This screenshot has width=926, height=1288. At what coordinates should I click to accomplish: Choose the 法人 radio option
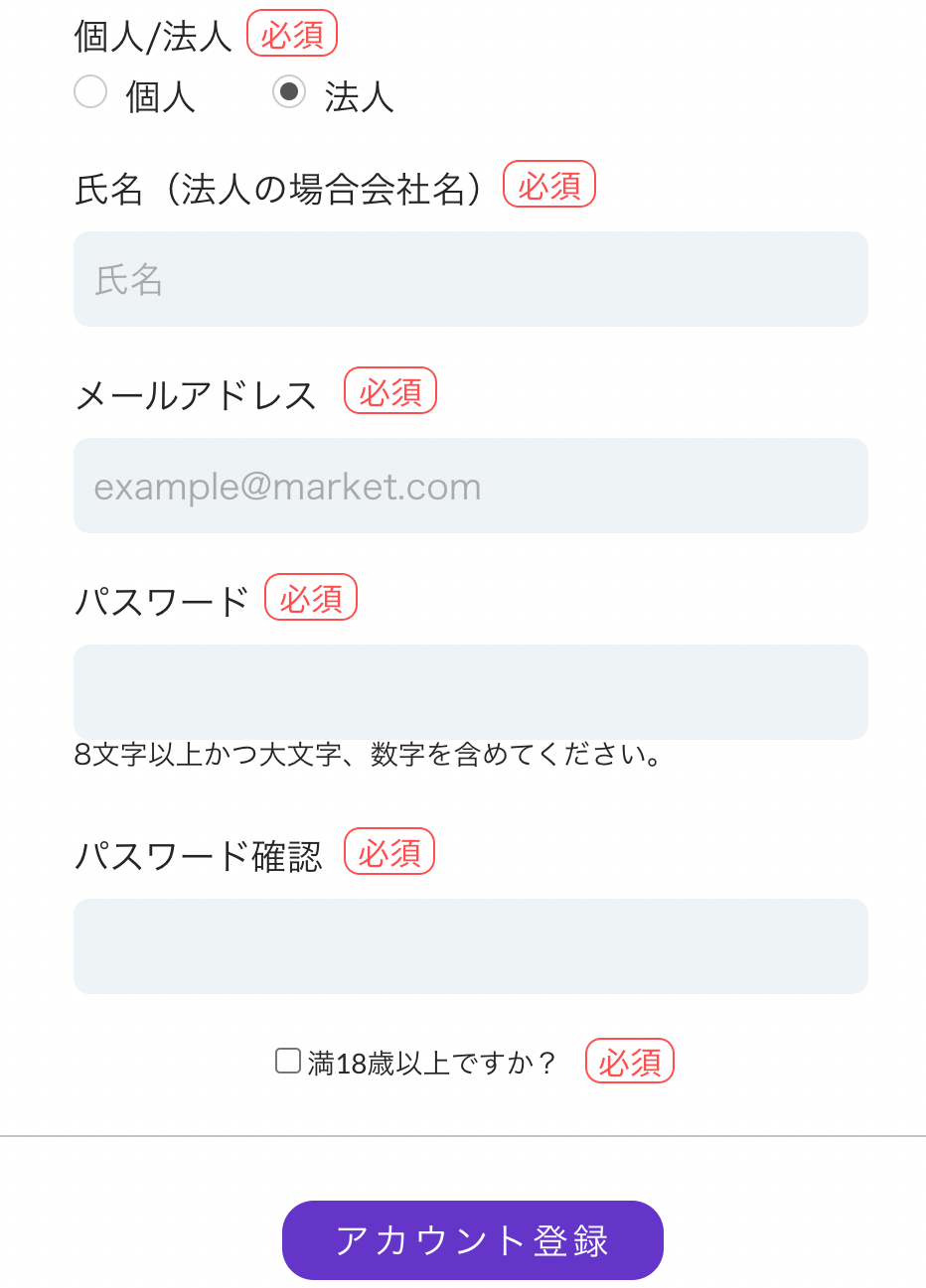pyautogui.click(x=289, y=92)
